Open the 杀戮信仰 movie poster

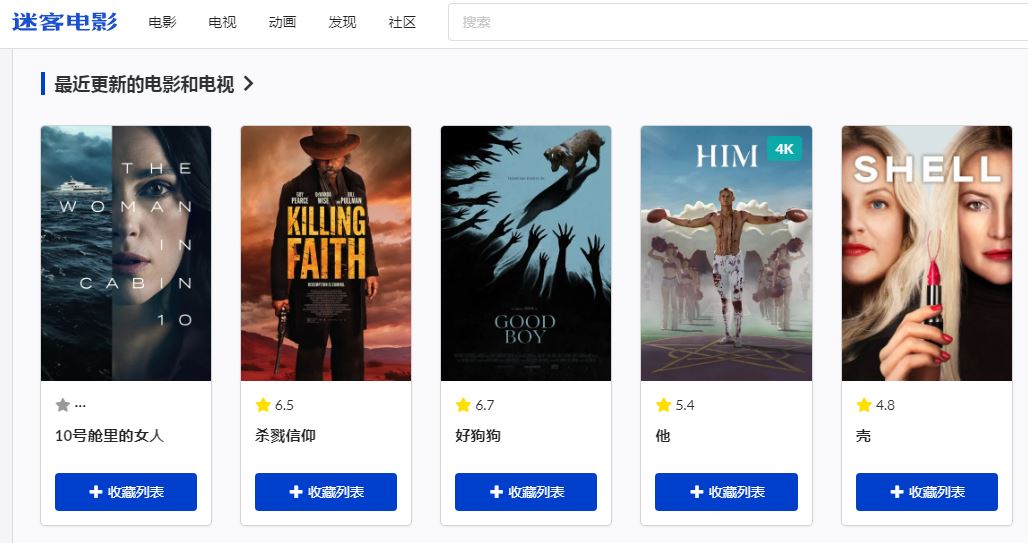326,253
